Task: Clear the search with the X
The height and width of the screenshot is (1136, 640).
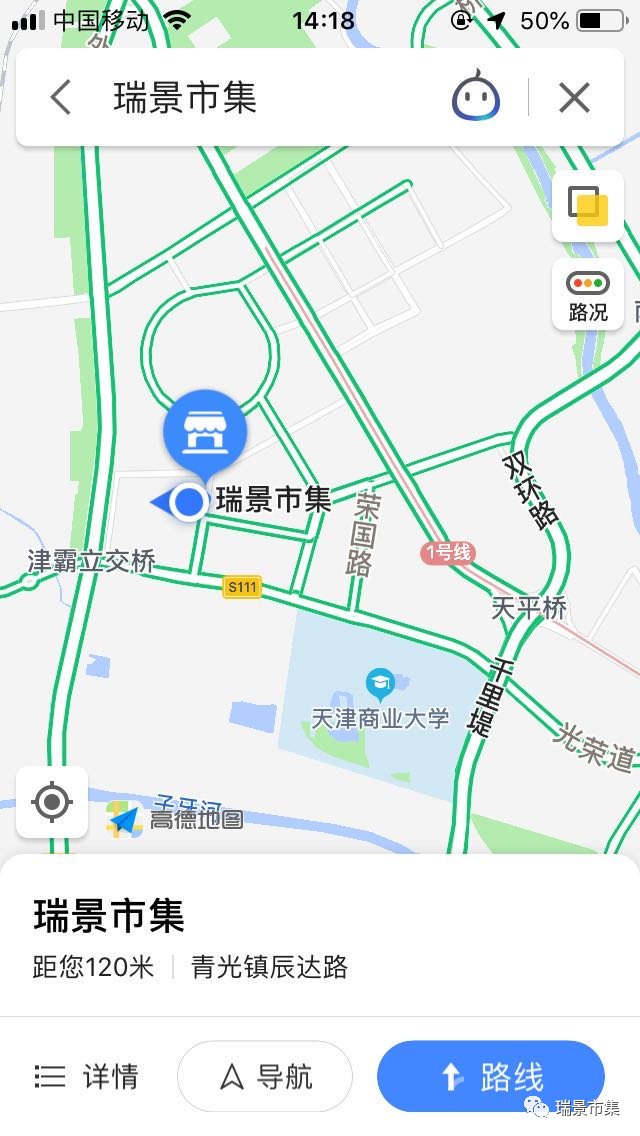Action: pyautogui.click(x=574, y=98)
